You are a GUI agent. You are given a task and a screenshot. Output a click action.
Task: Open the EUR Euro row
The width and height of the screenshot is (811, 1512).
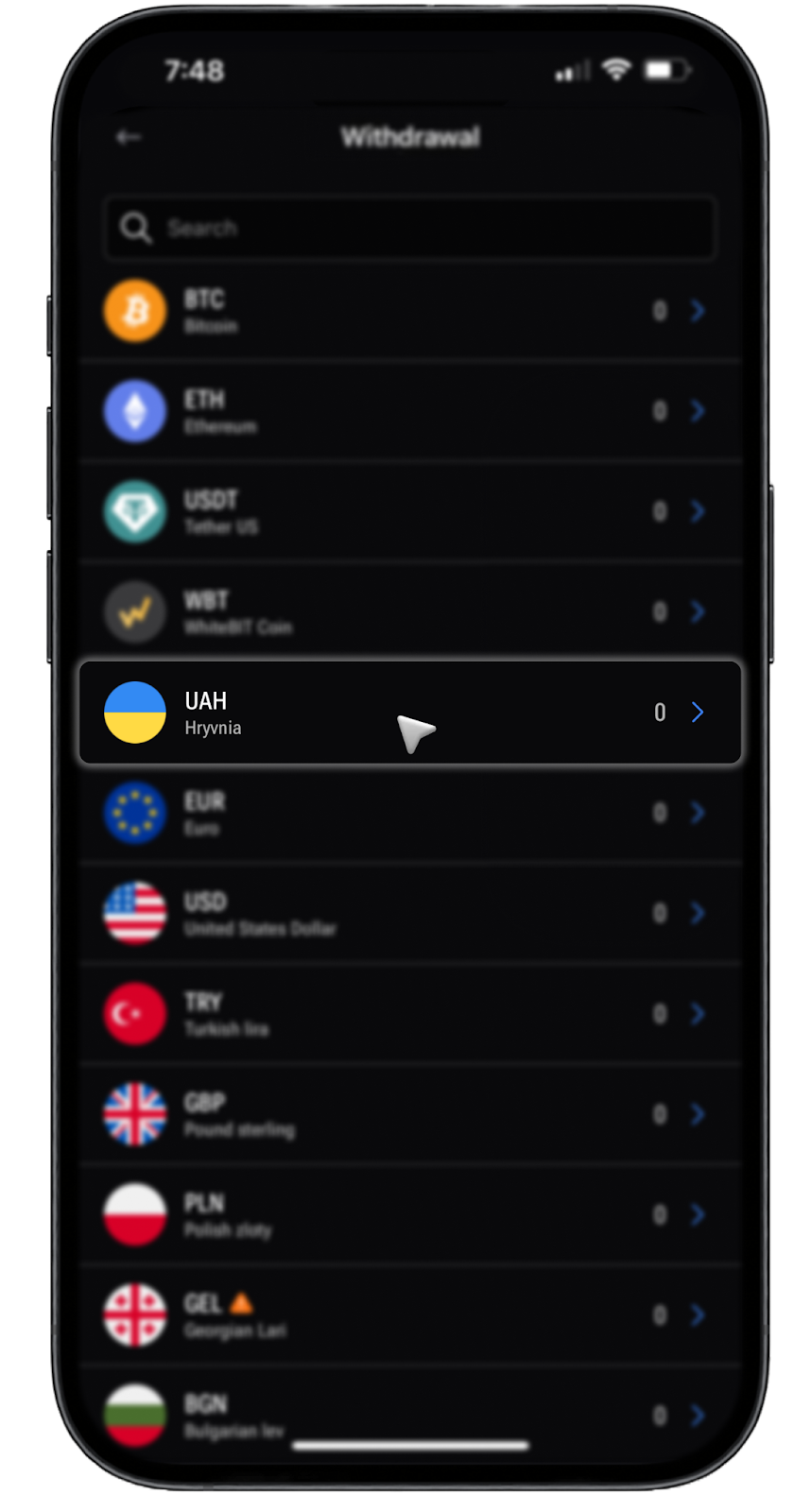coord(410,813)
